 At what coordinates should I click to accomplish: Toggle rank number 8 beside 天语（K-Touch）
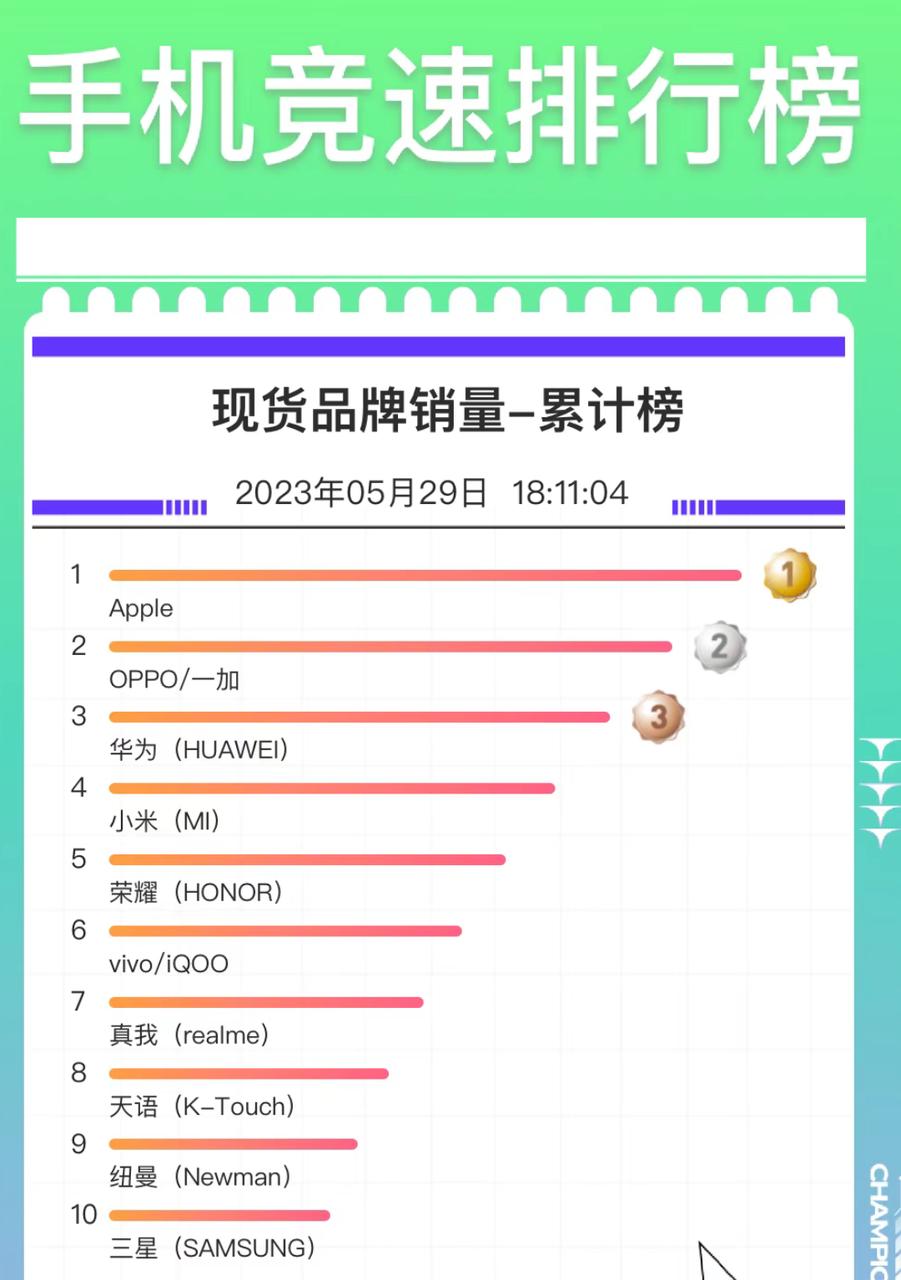(78, 1072)
